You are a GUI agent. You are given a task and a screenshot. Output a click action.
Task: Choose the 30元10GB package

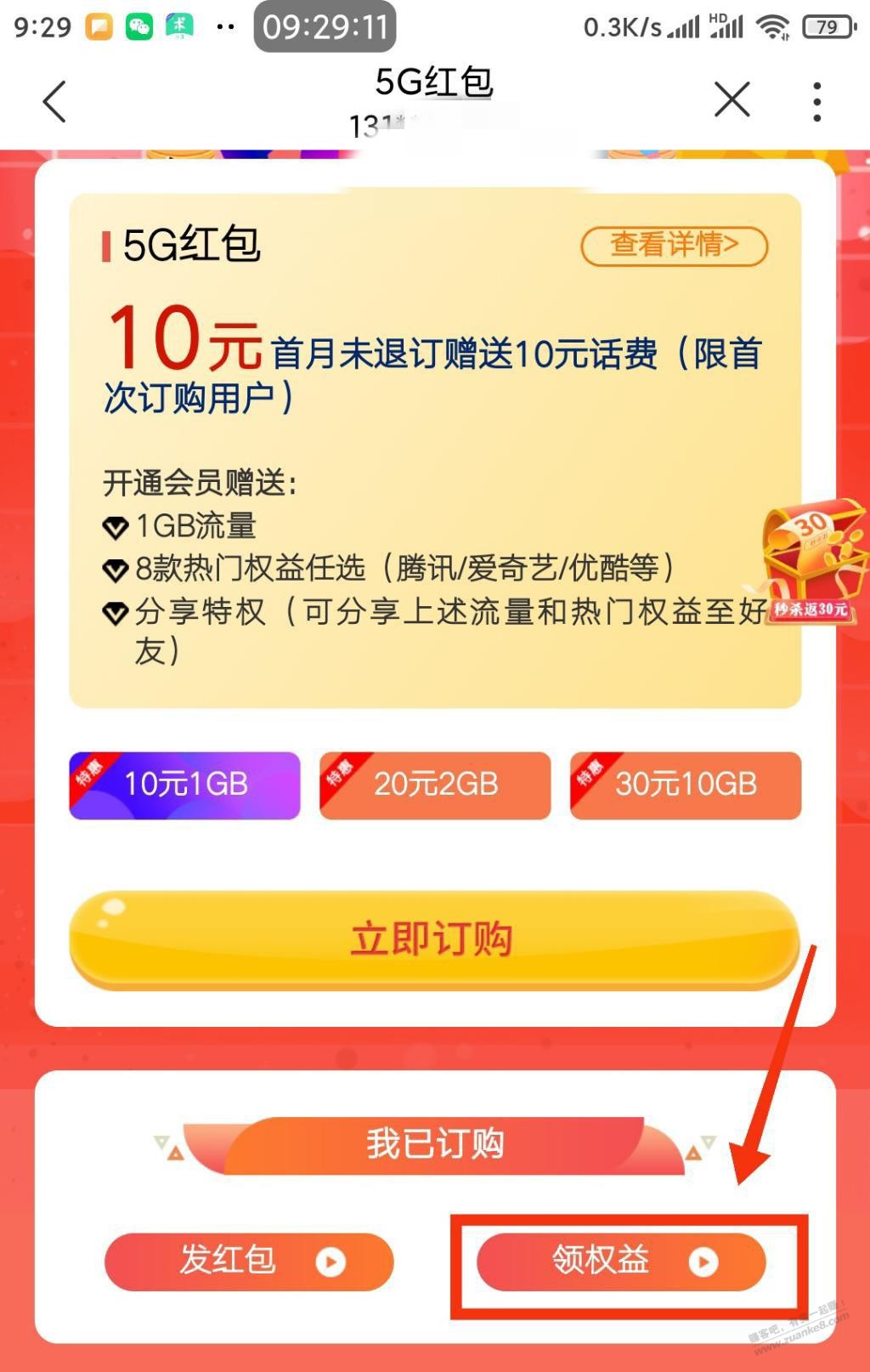pos(685,785)
